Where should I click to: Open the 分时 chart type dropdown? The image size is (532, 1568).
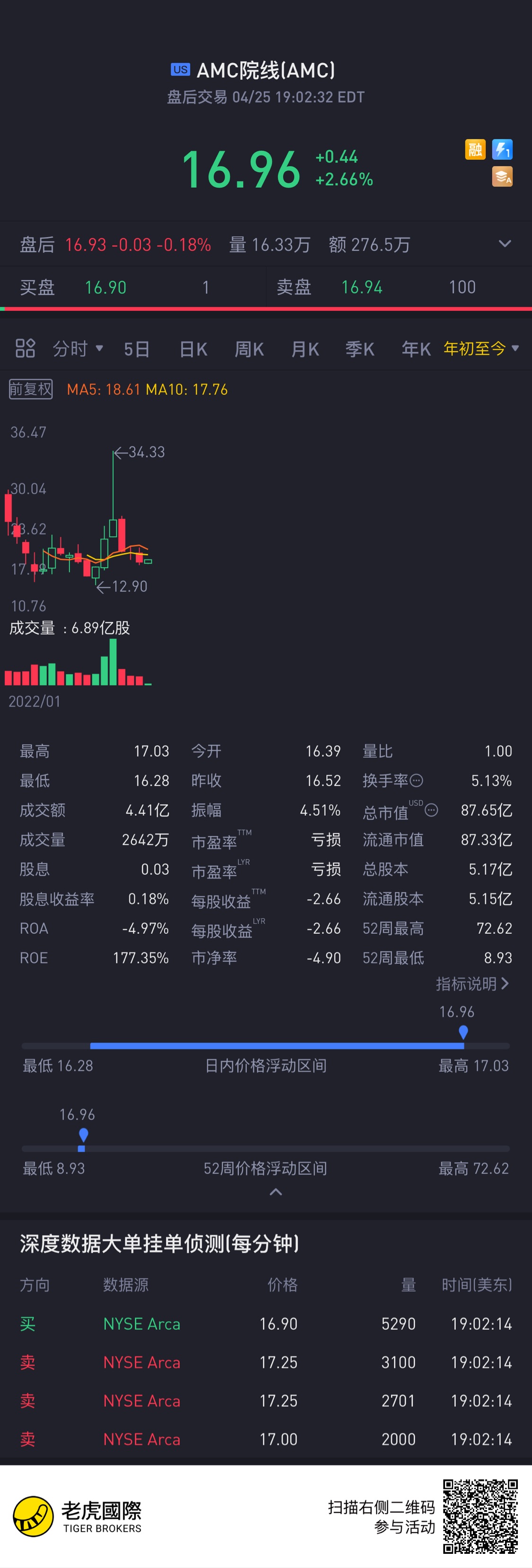pyautogui.click(x=78, y=349)
